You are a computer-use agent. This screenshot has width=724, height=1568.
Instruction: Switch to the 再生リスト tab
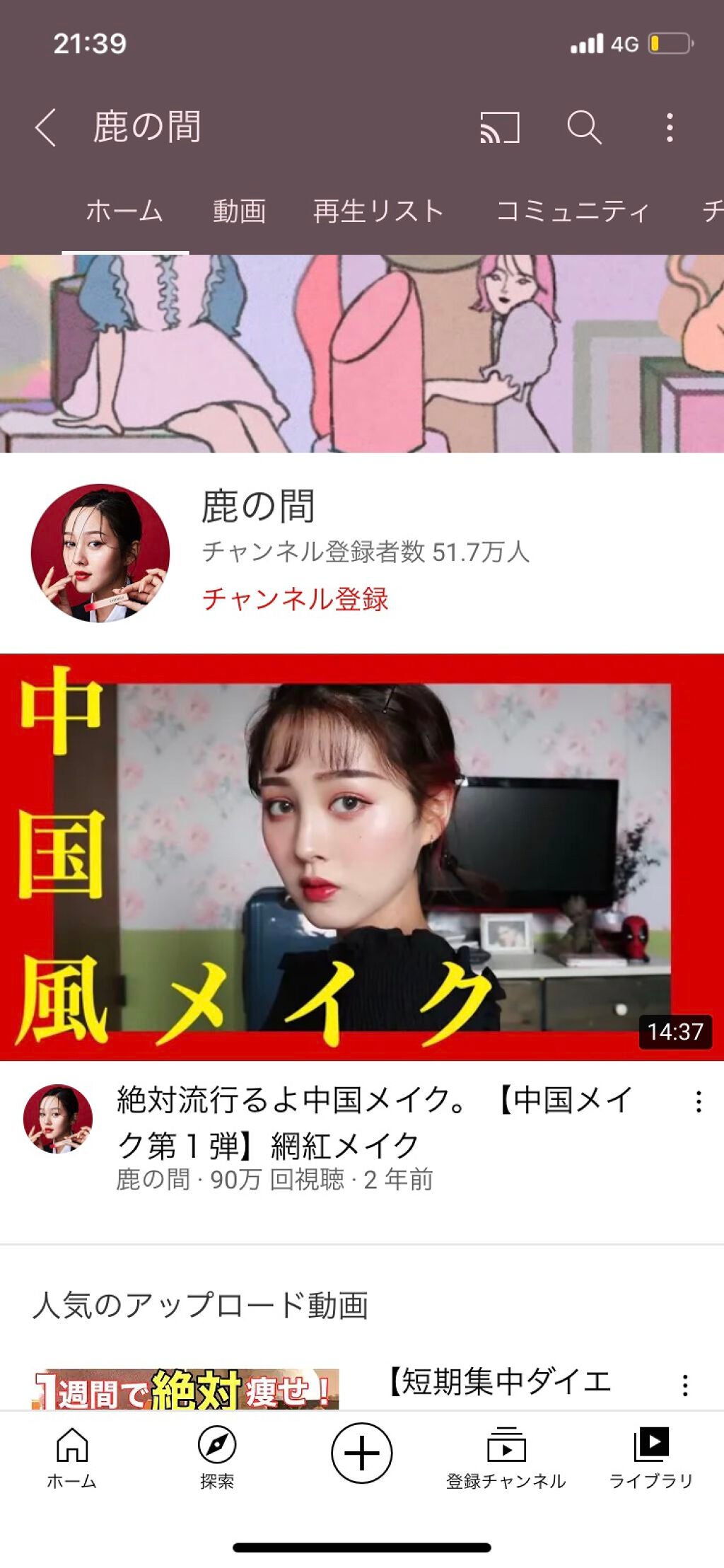pos(380,209)
